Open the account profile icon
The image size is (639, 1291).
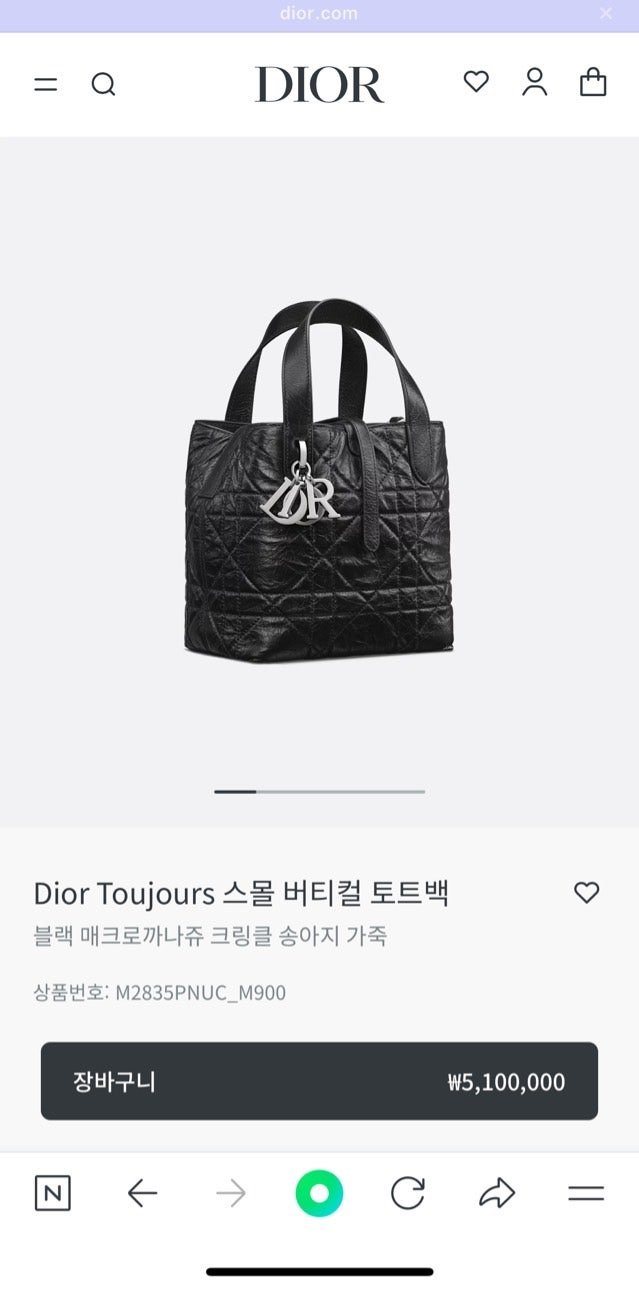click(535, 83)
